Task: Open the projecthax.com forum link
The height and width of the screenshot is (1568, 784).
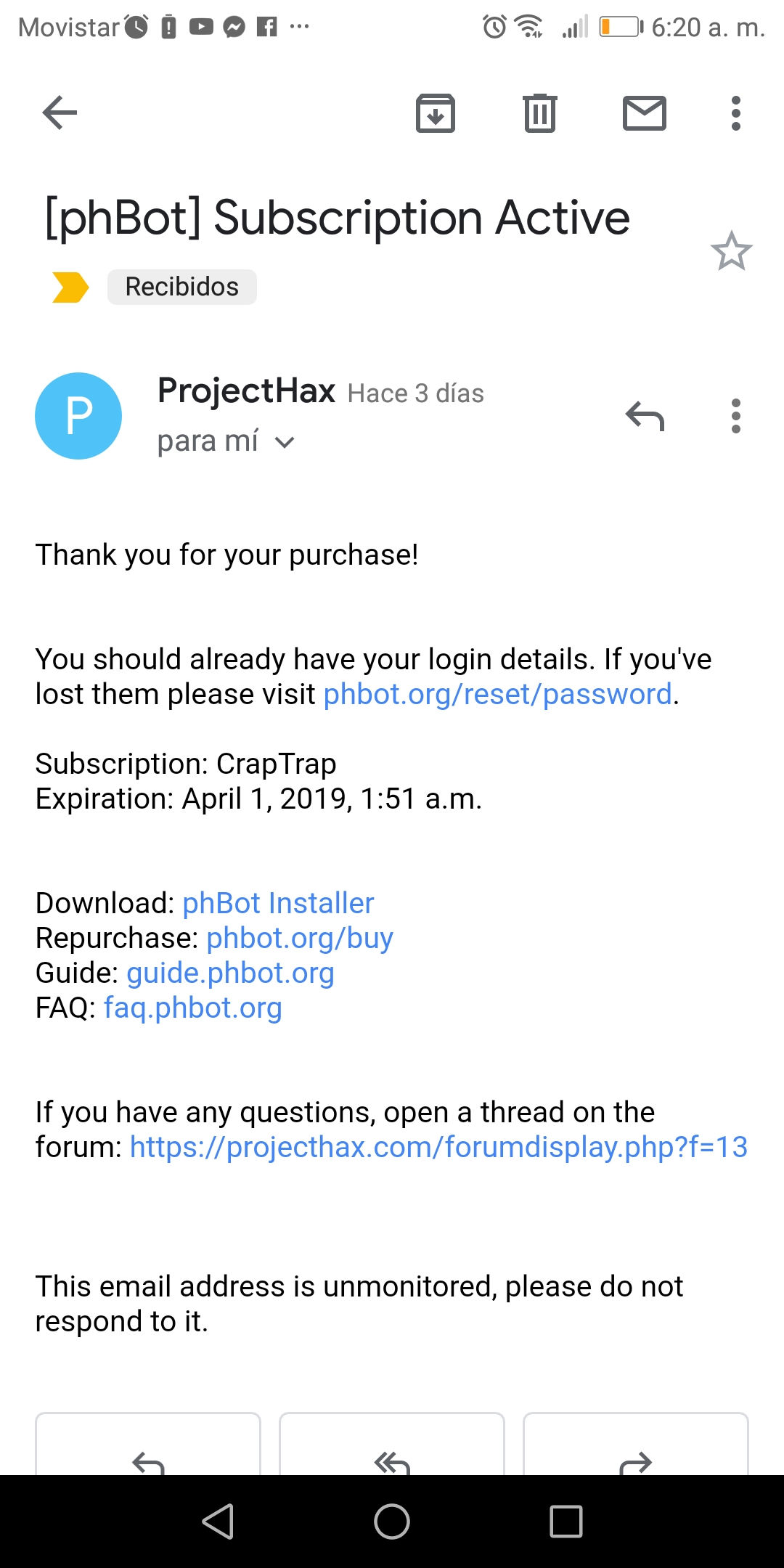Action: [x=438, y=1148]
